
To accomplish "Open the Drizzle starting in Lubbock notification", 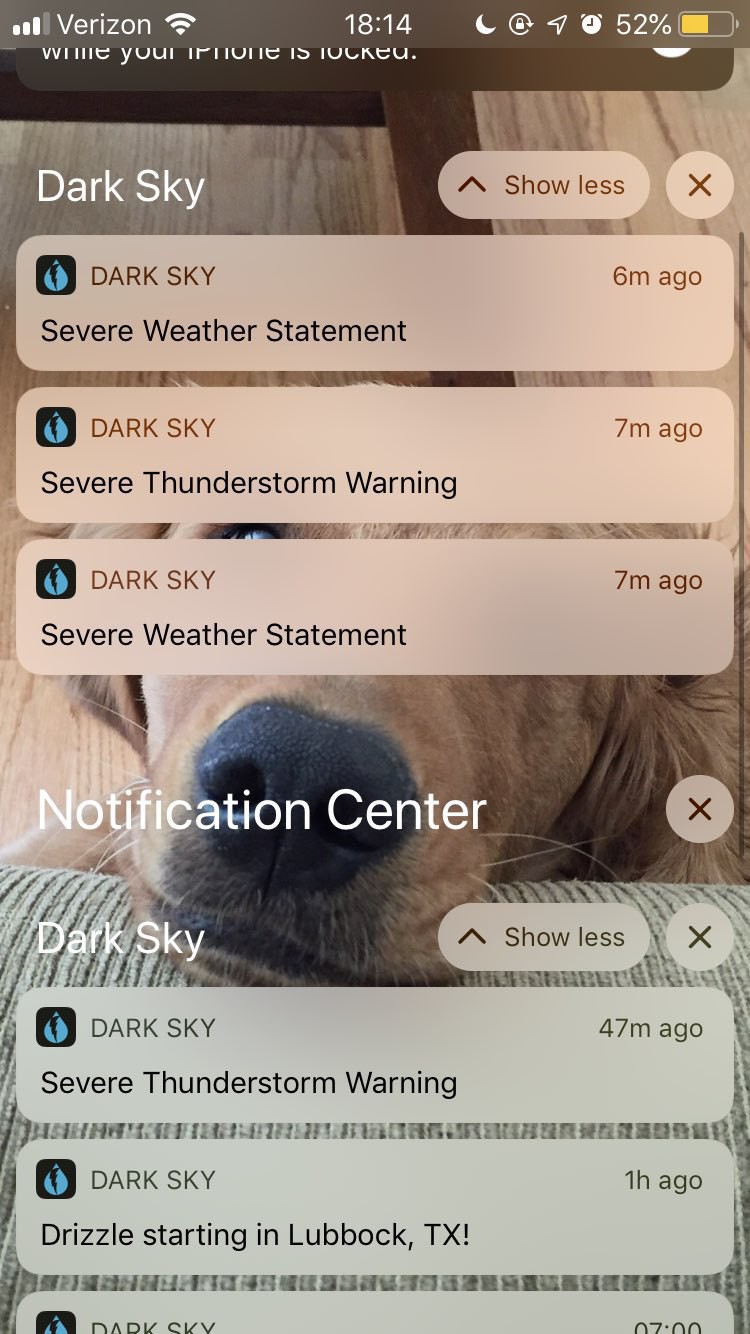I will pos(374,1208).
